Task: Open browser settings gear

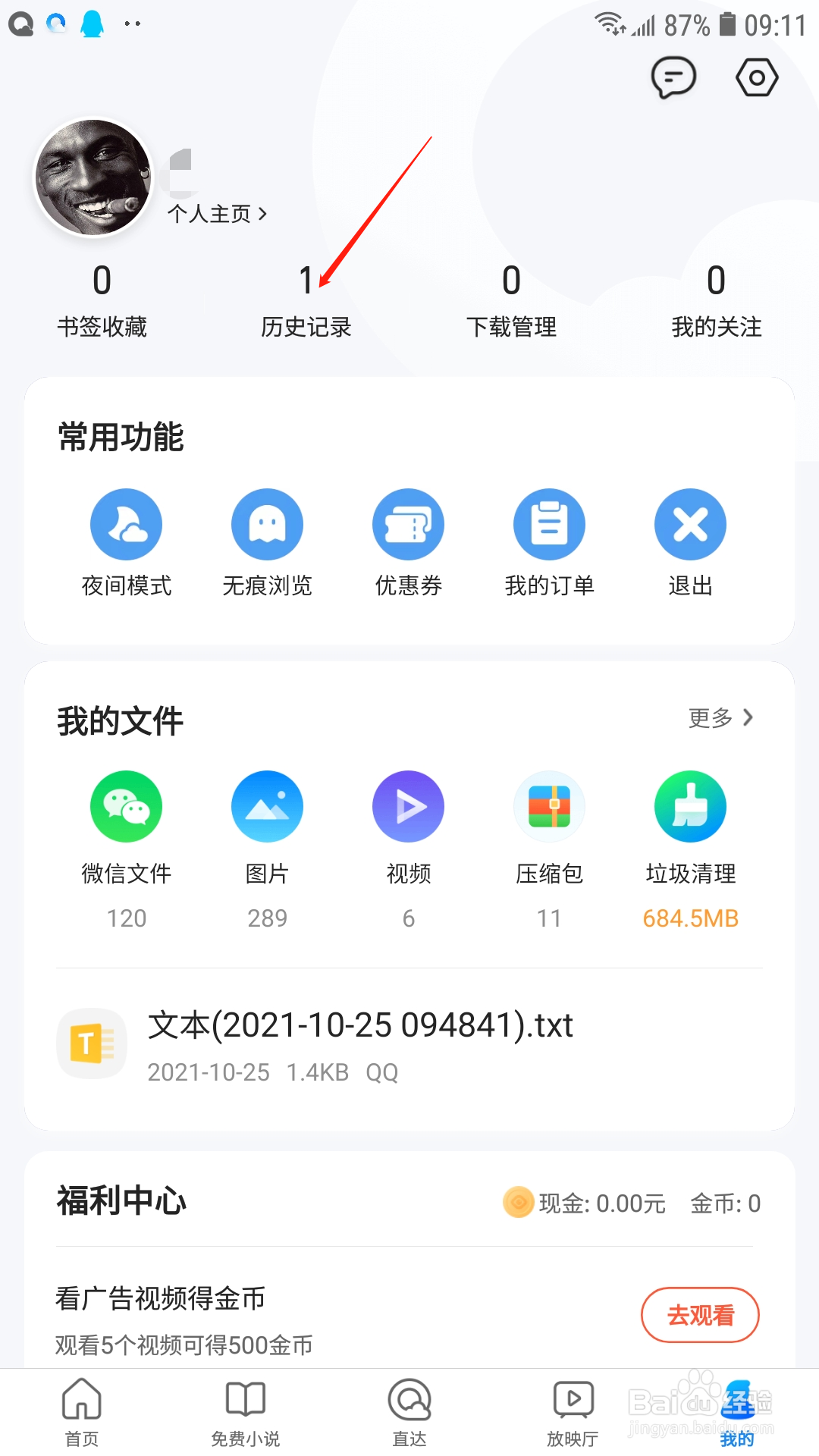Action: [755, 77]
